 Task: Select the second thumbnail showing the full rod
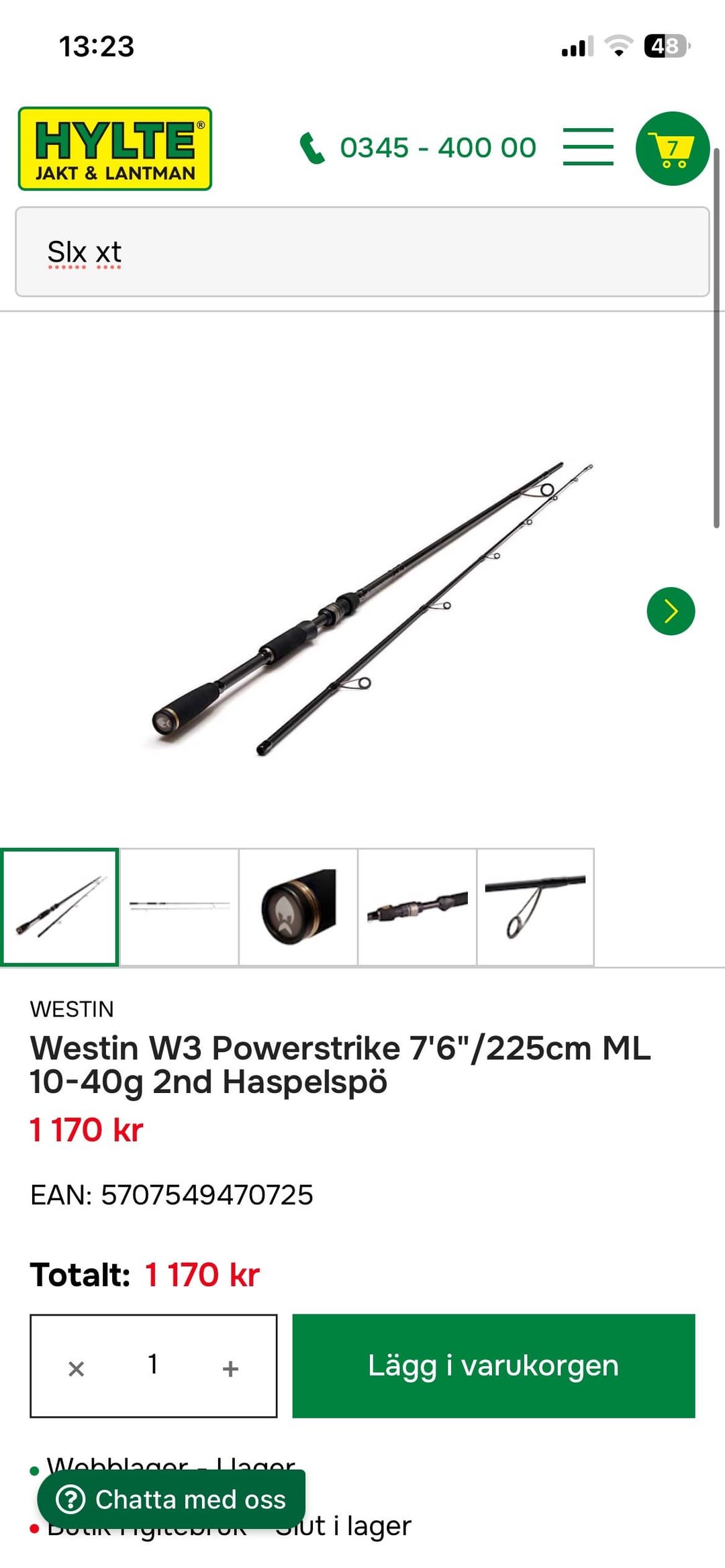(179, 907)
